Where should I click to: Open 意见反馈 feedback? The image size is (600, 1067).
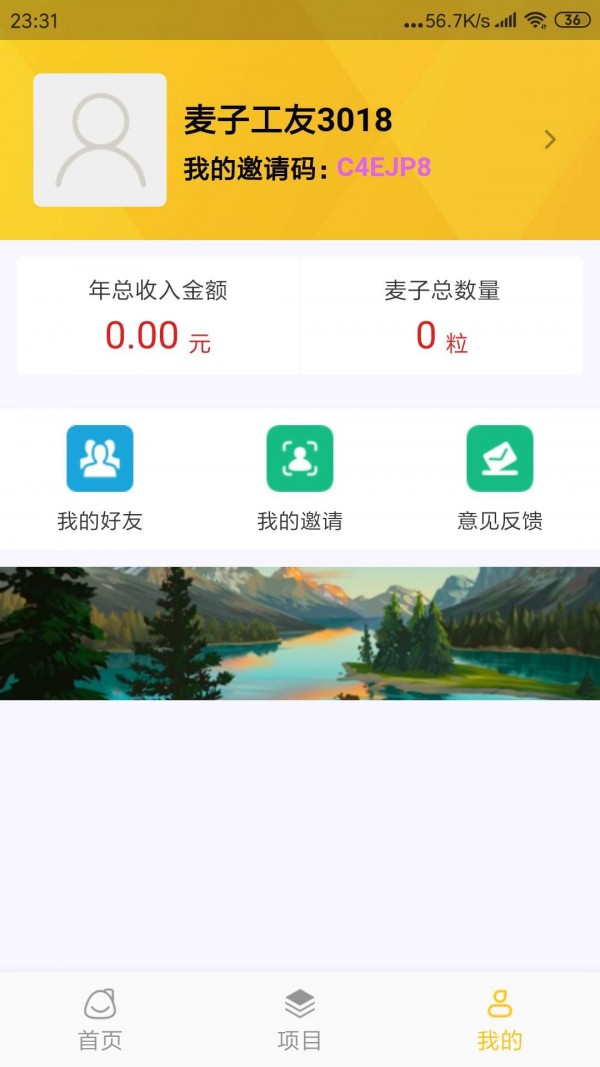click(500, 477)
